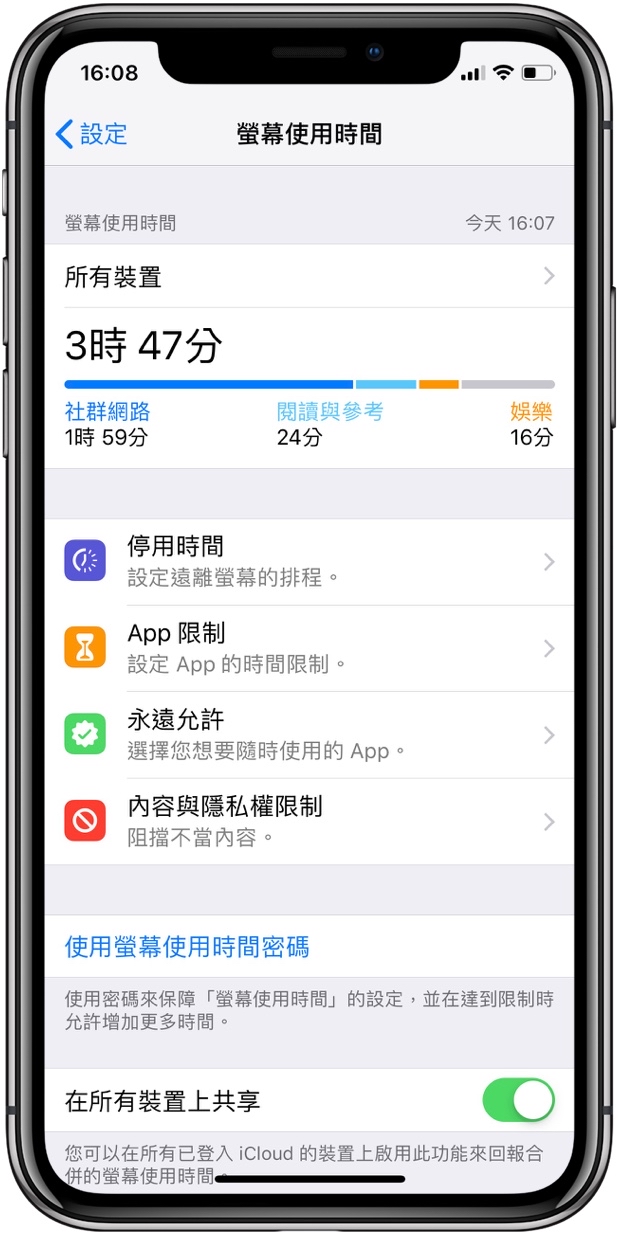View the 3時 47分 usage chart
Viewport: 620px width, 1234px height.
[x=309, y=385]
